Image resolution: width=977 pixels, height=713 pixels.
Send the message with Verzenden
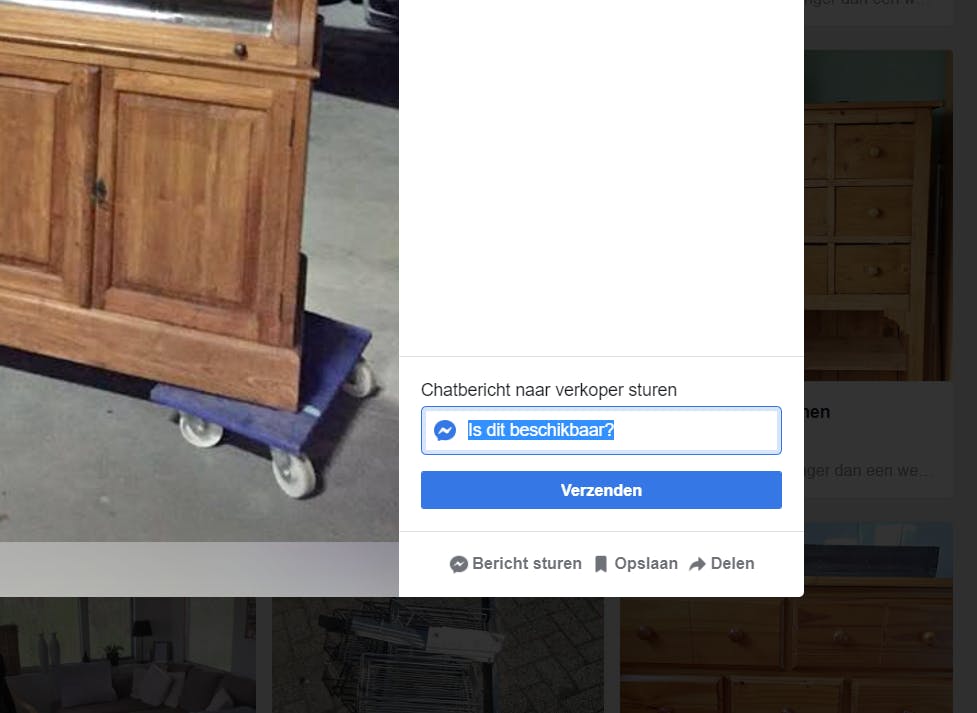(x=601, y=490)
